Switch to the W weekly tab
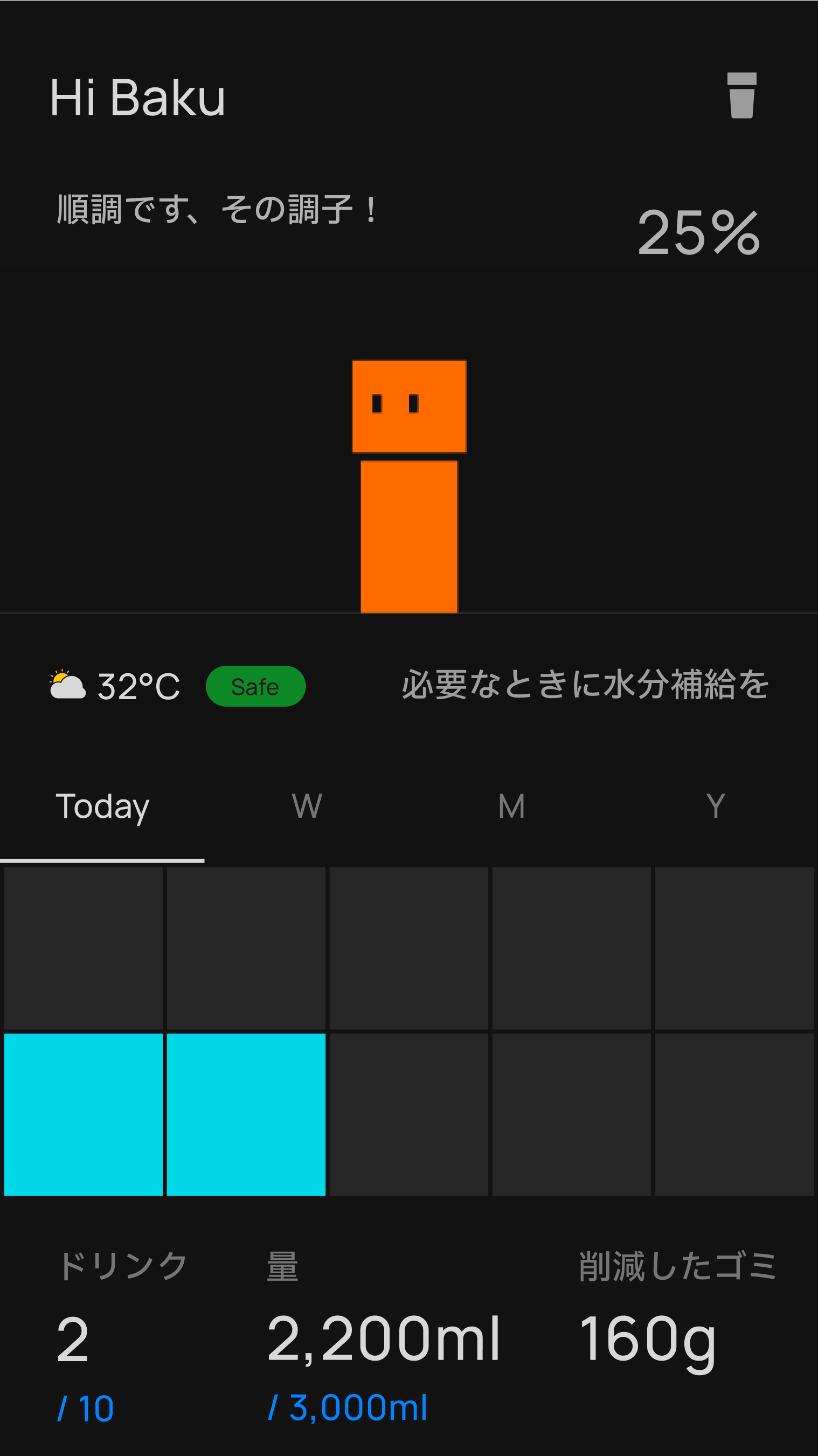This screenshot has width=818, height=1456. [x=307, y=806]
